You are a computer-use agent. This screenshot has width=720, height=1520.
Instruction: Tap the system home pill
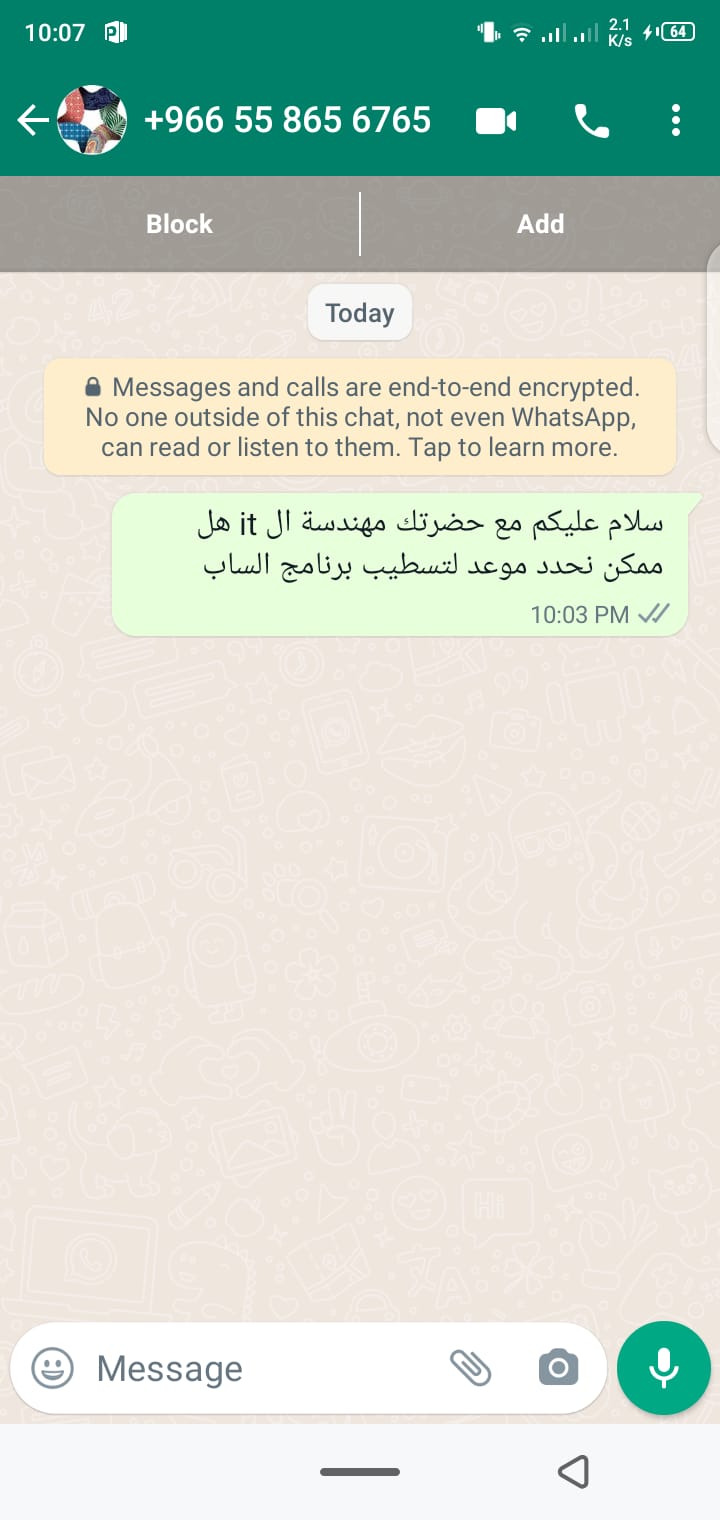pos(360,1472)
